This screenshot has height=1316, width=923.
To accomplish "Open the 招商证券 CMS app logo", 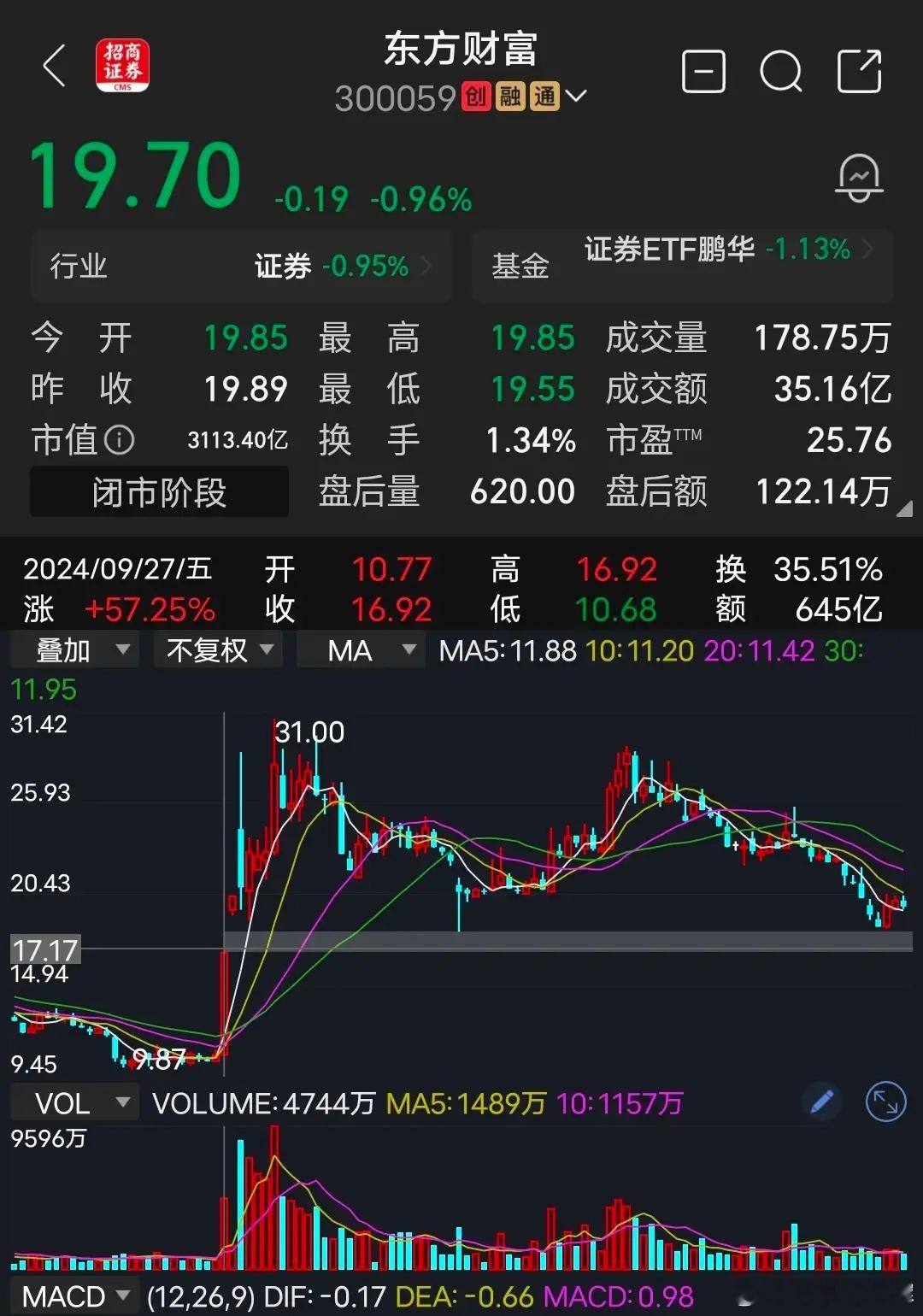I will click(122, 67).
